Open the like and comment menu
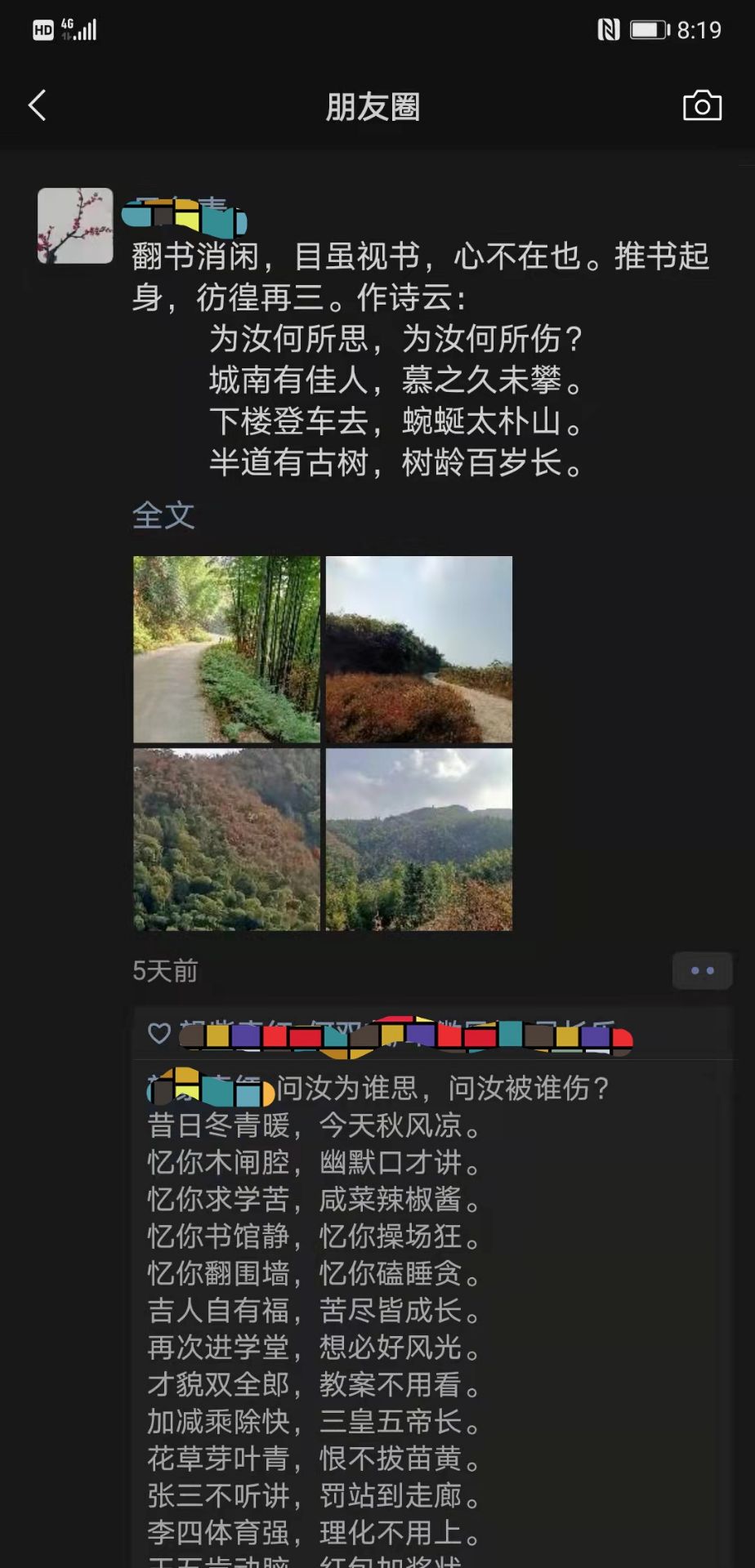This screenshot has height=1568, width=755. tap(702, 971)
